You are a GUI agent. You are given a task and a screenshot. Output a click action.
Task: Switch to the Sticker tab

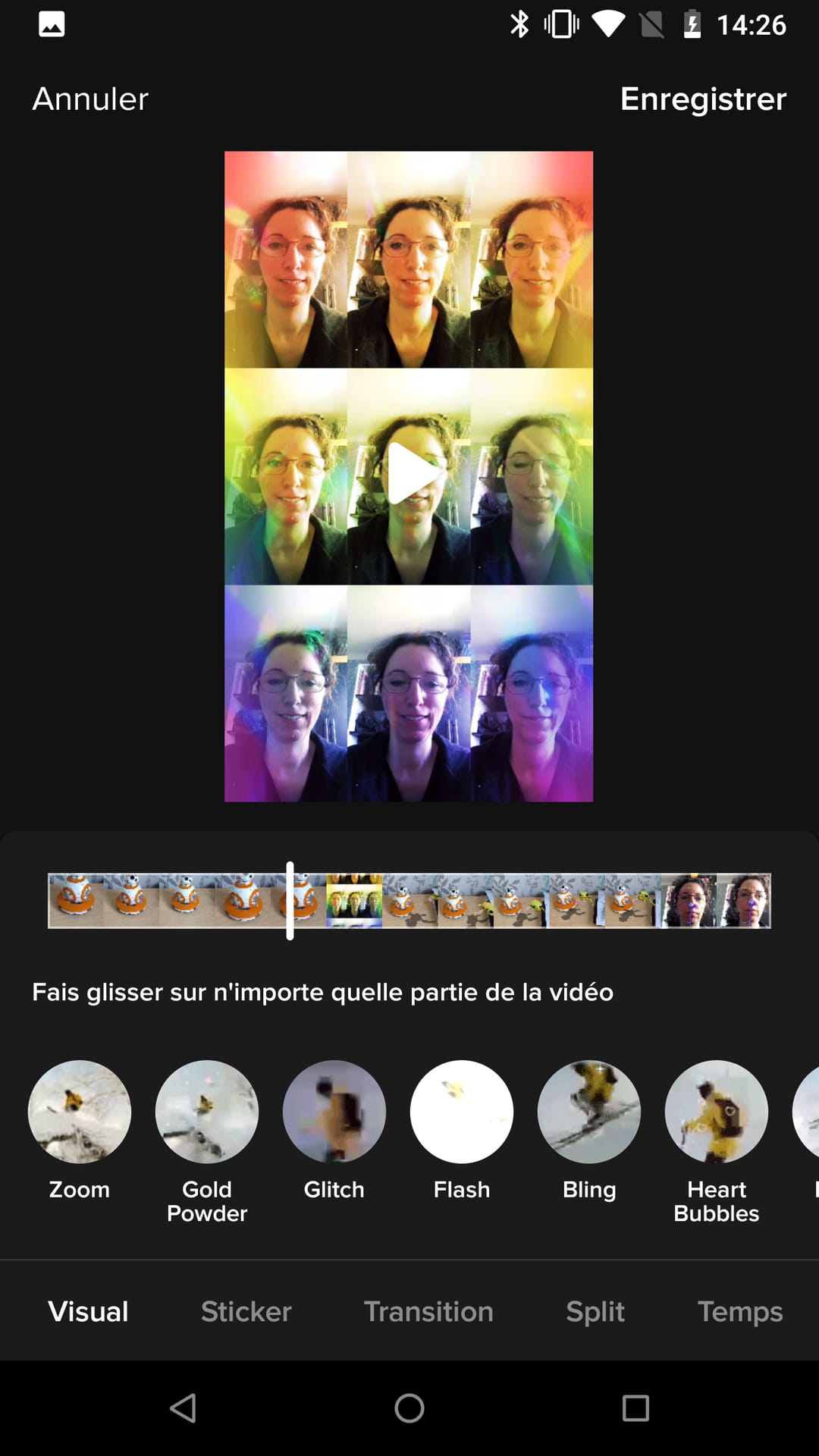[x=246, y=1312]
